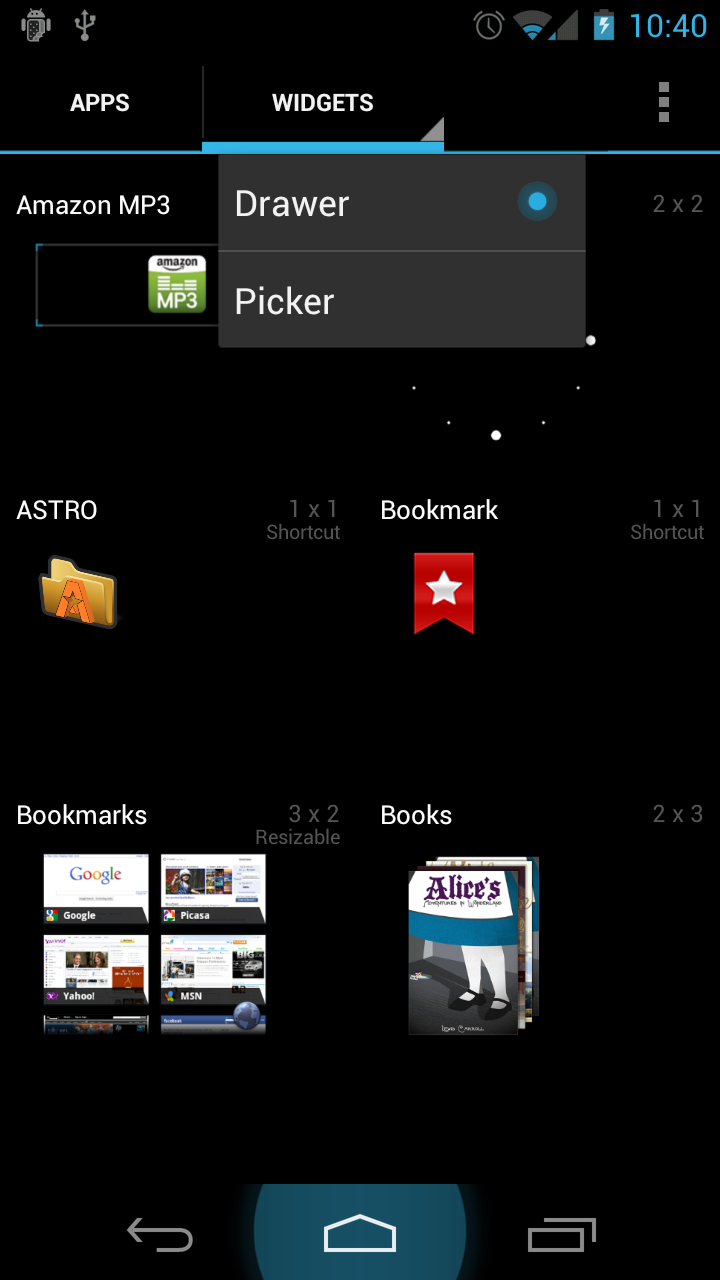Screen dimensions: 720x1280
Task: Open recent apps
Action: [x=561, y=1236]
